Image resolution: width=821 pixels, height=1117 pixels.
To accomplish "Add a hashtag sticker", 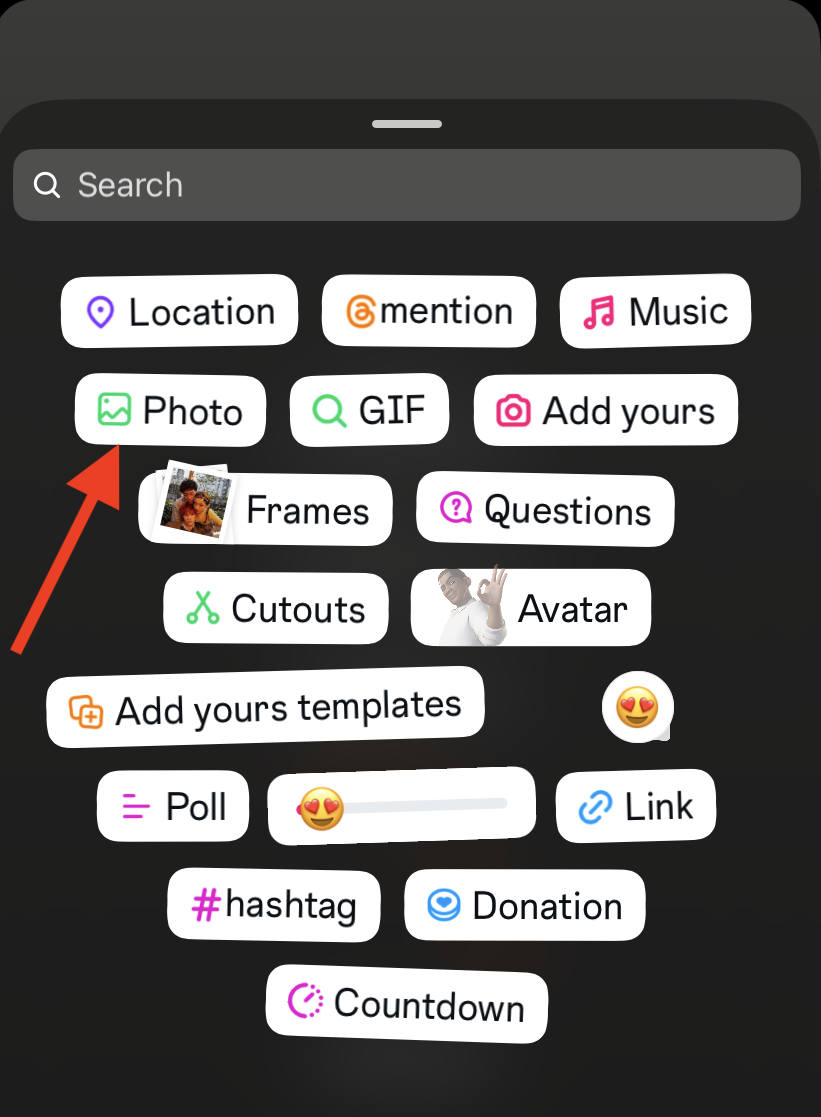I will tap(274, 905).
